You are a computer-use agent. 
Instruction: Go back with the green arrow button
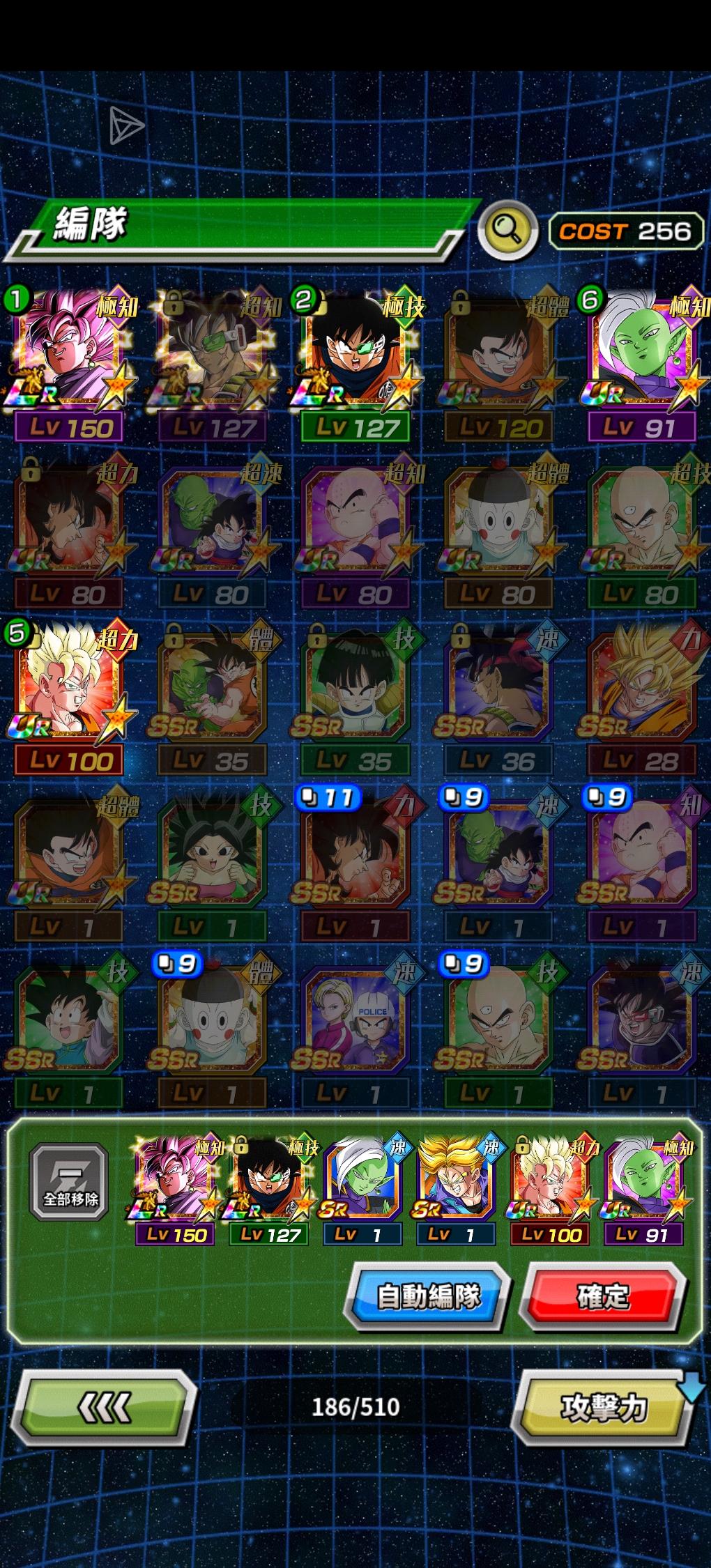[105, 1406]
